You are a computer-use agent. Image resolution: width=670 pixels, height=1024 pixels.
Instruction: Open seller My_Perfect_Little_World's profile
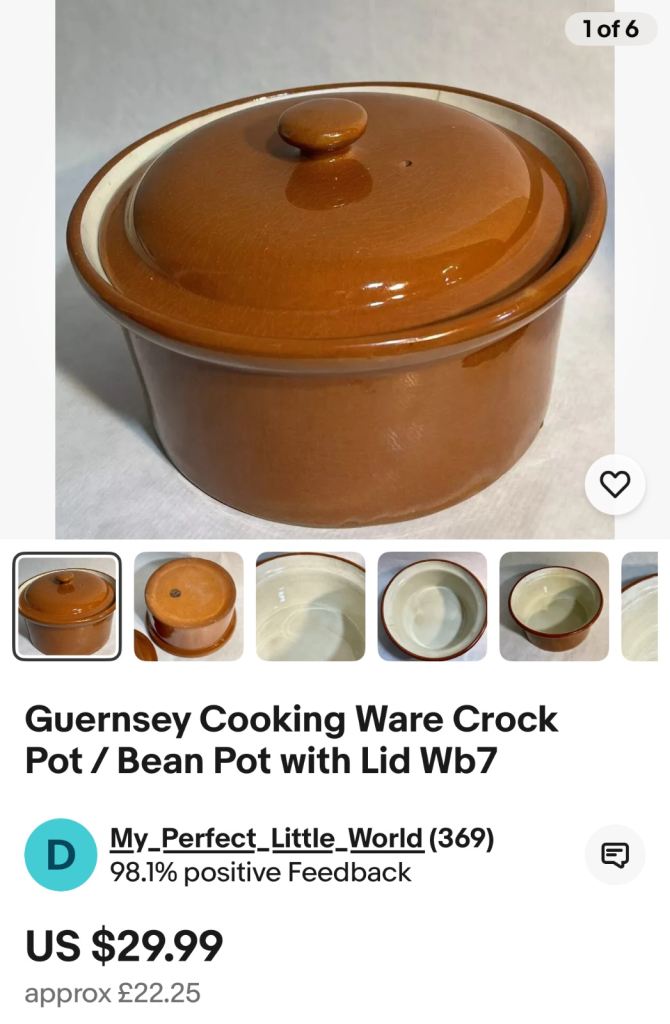pyautogui.click(x=266, y=838)
